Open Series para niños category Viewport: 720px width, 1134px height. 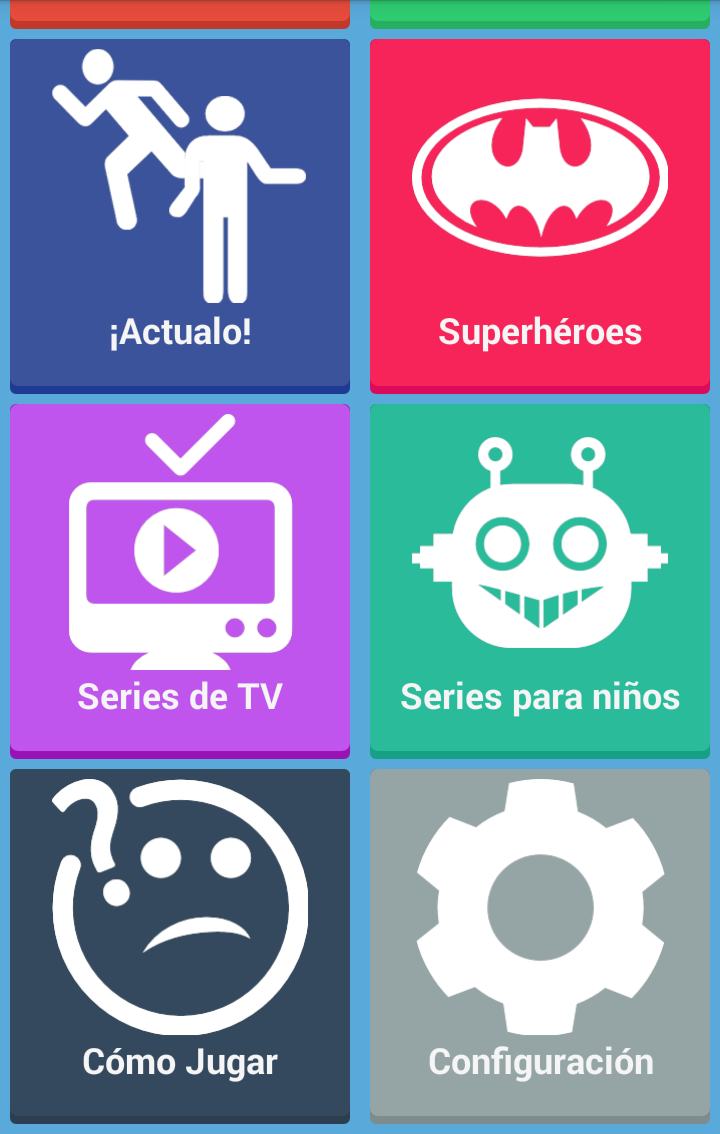(x=540, y=580)
